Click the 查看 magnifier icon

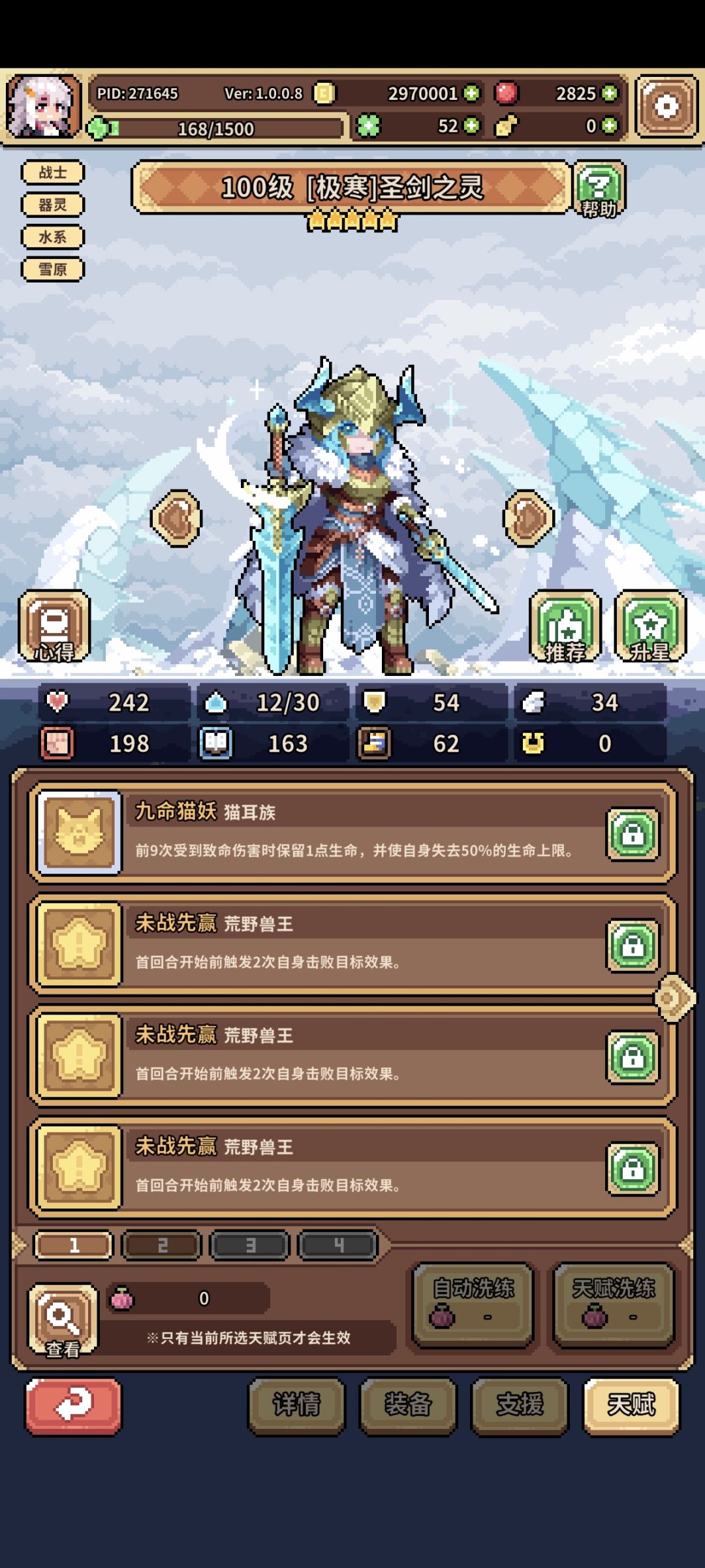62,1318
